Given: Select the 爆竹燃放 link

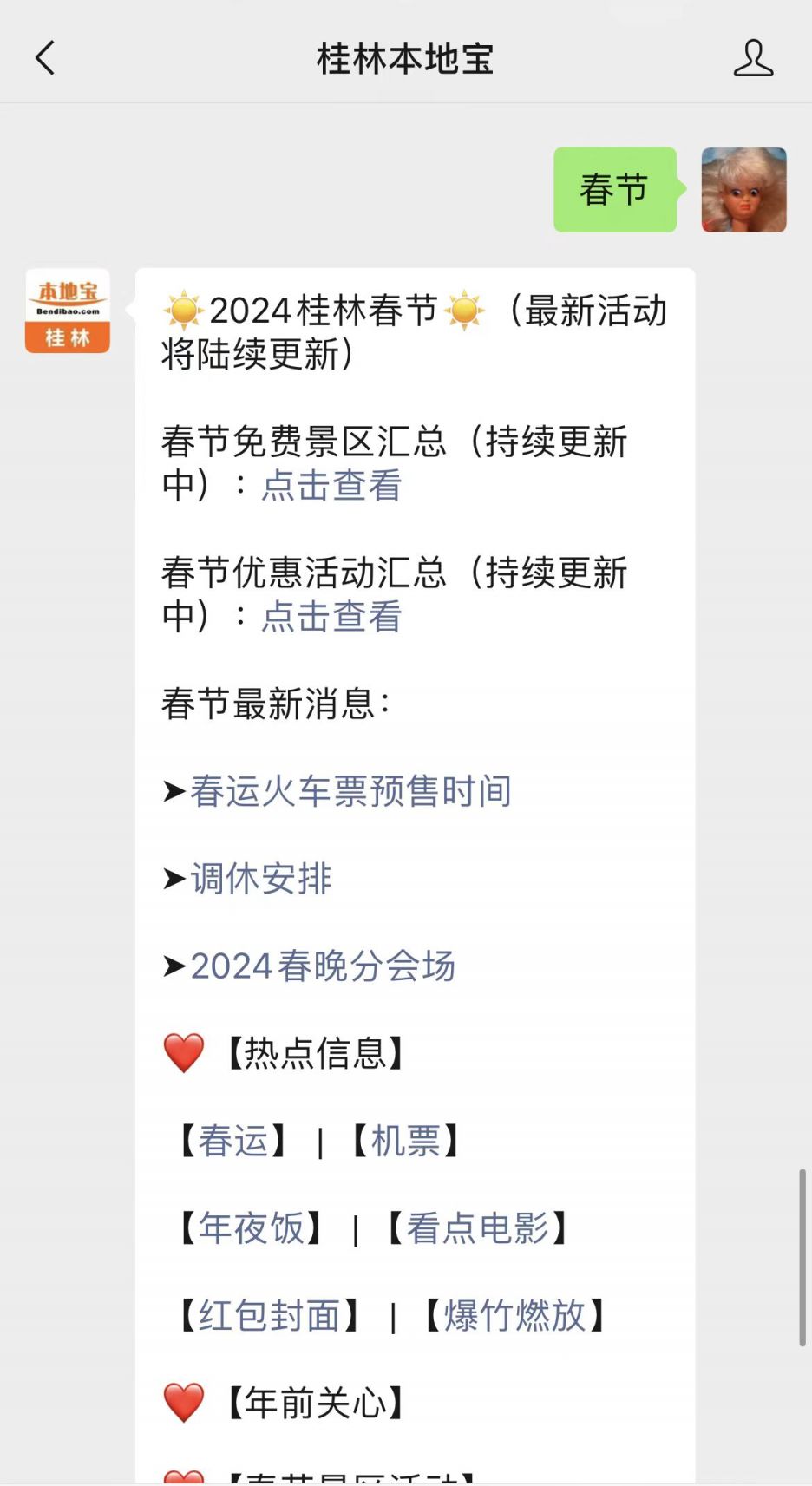Looking at the screenshot, I should point(514,1316).
